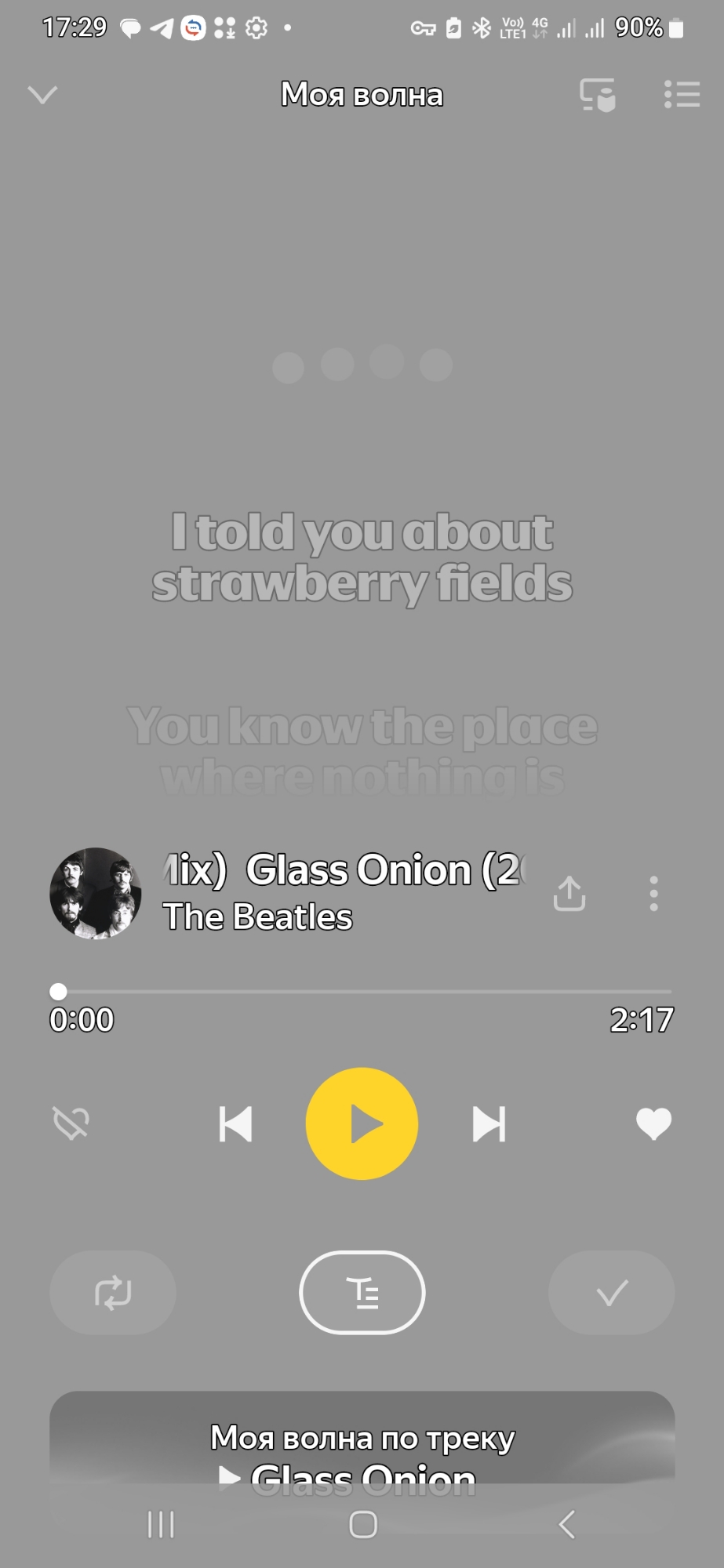This screenshot has width=724, height=1568.
Task: Open the cast to device menu
Action: pos(597,95)
